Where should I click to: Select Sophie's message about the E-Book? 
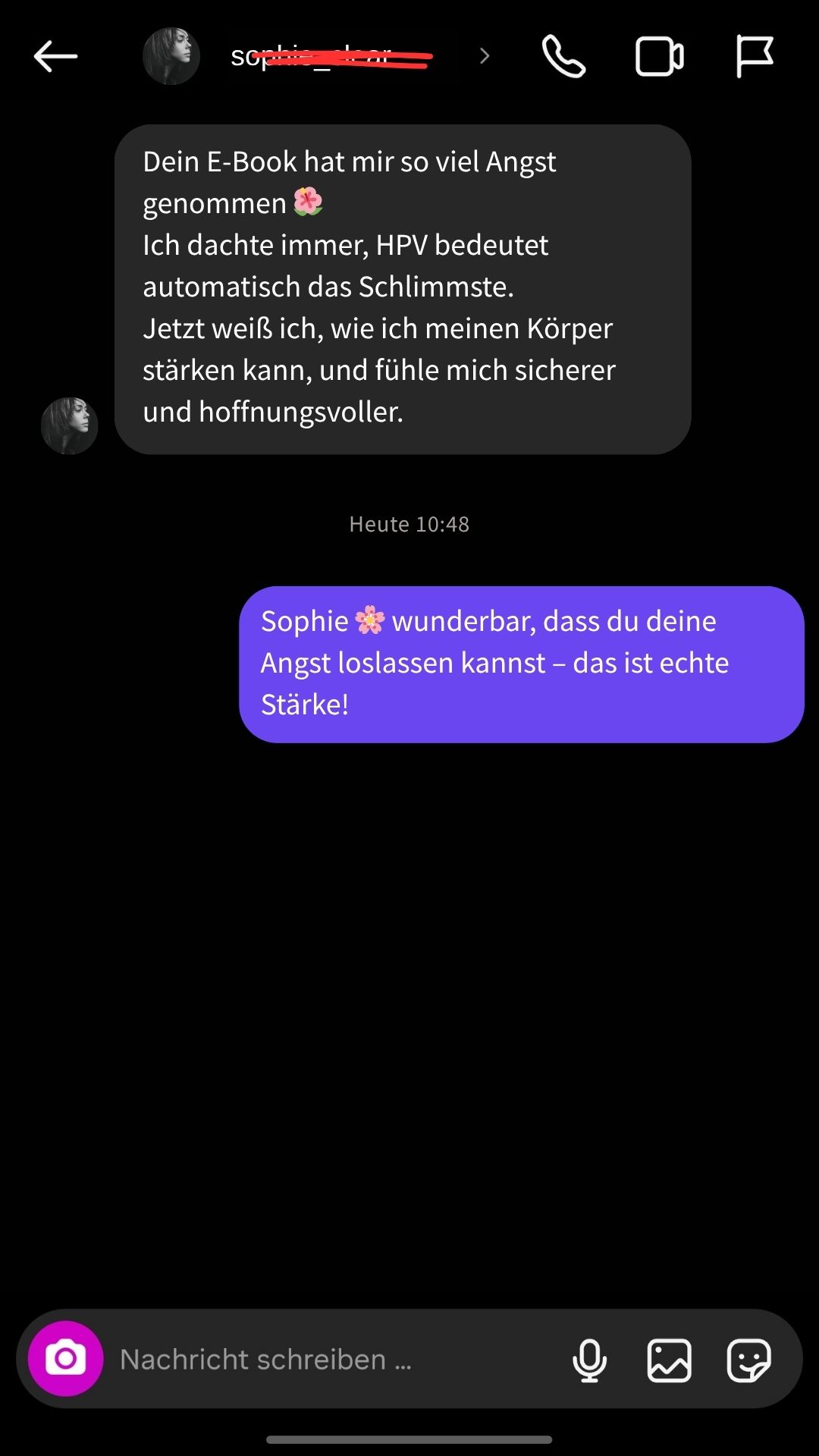point(402,288)
